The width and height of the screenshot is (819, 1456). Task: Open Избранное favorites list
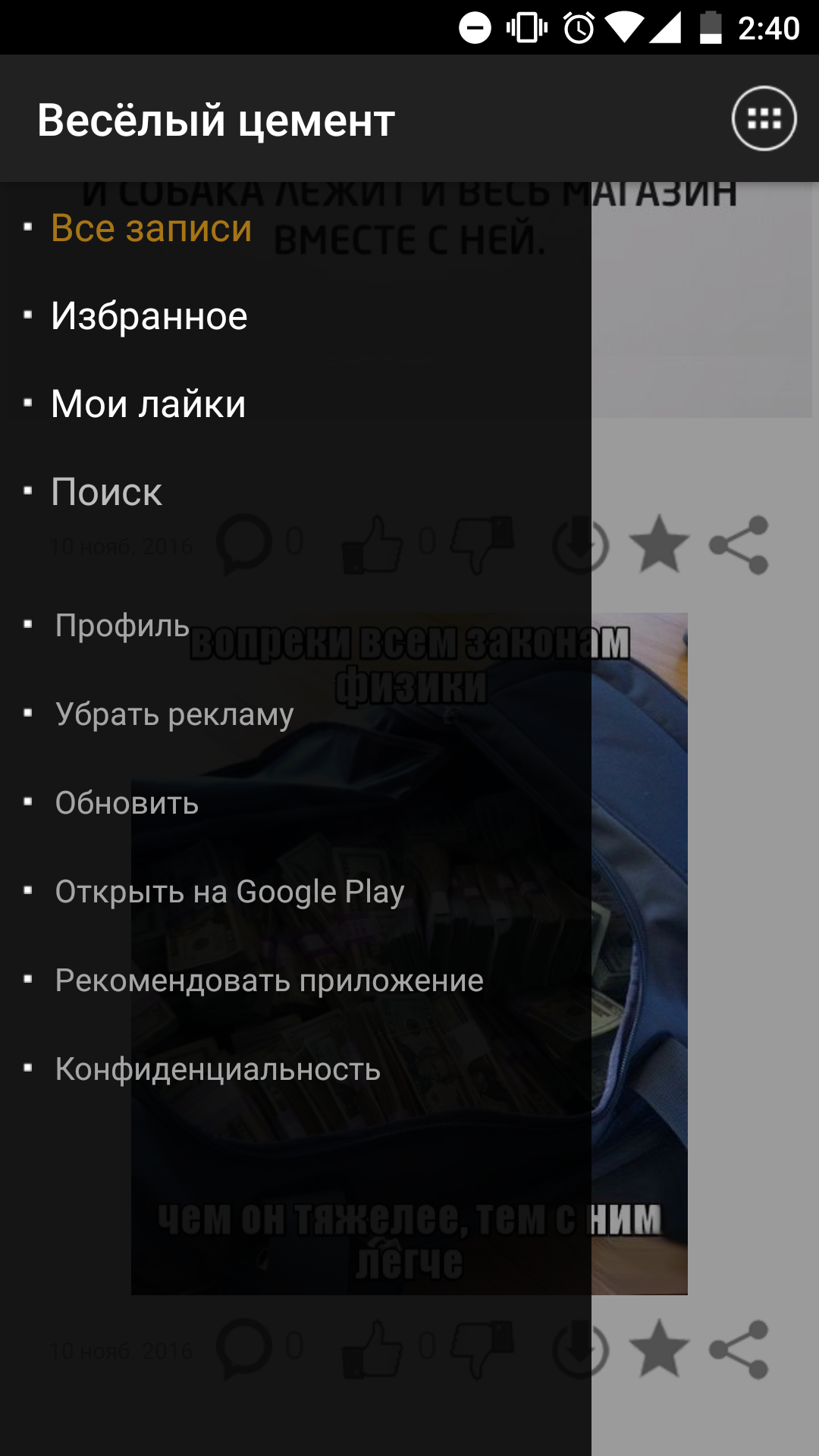coord(149,315)
